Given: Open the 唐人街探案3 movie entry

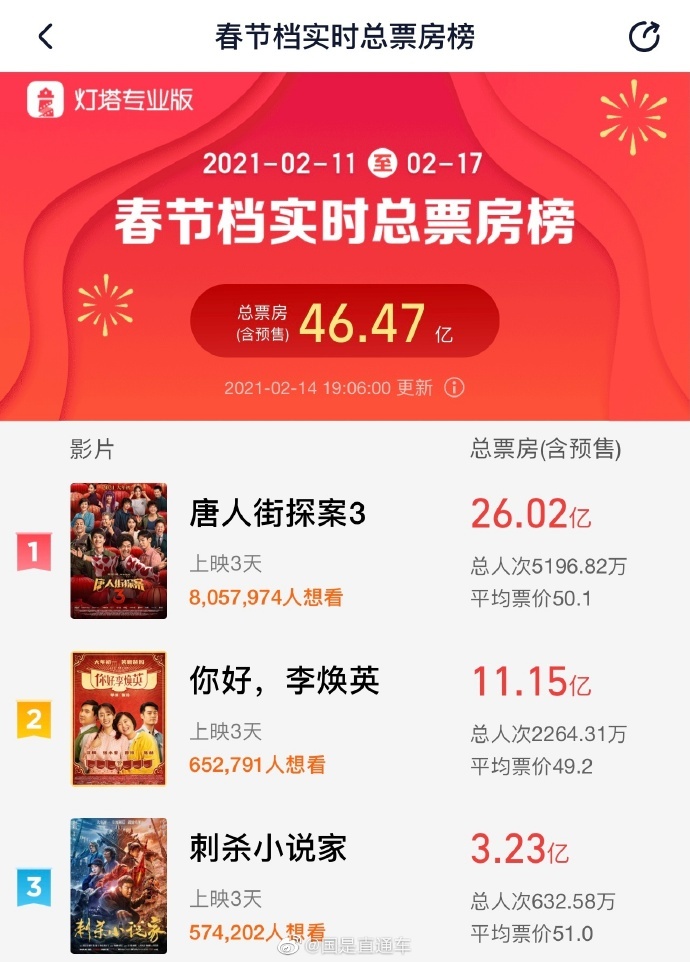Looking at the screenshot, I should coord(278,514).
